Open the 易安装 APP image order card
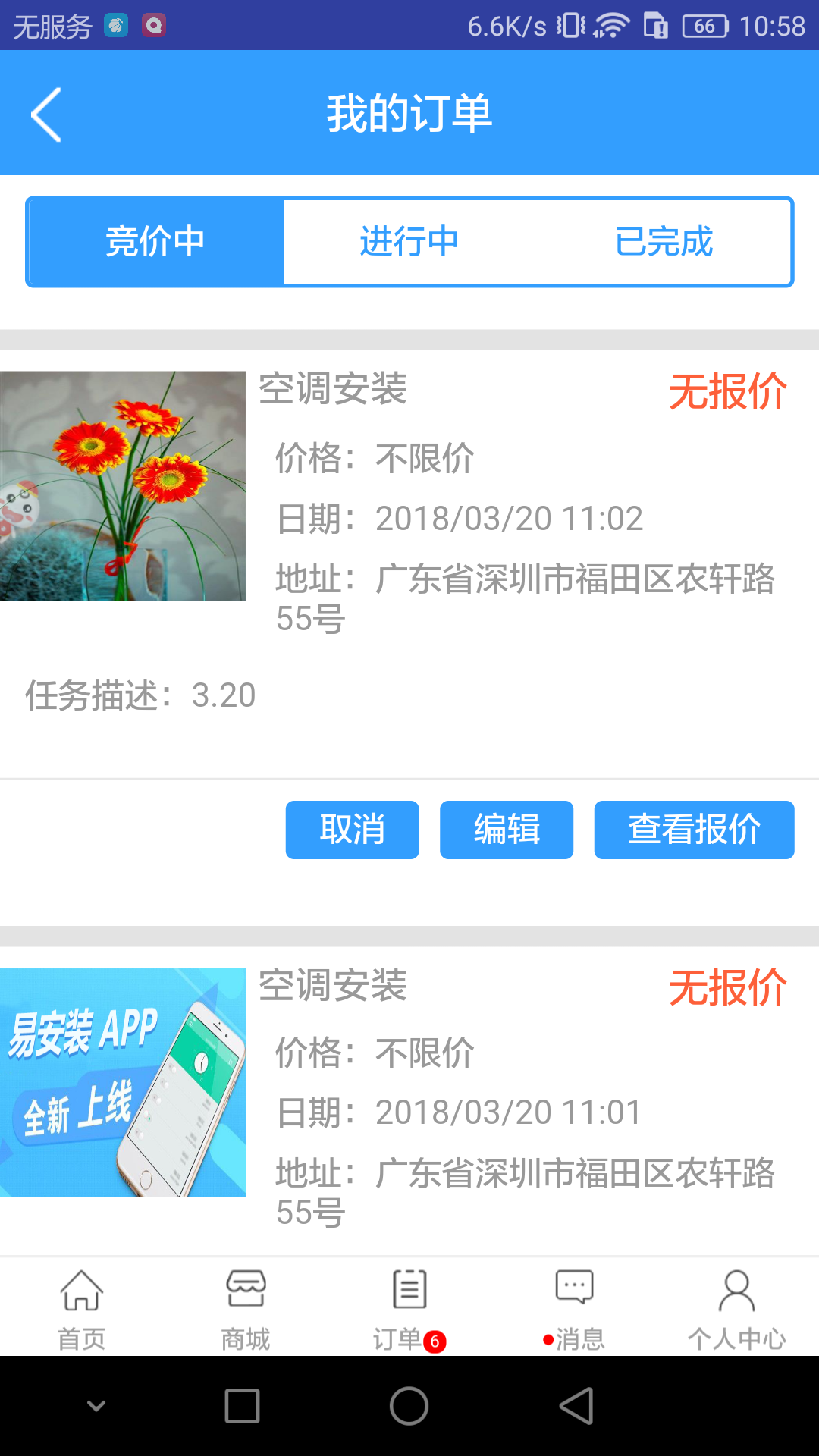This screenshot has width=819, height=1456. [x=123, y=1082]
